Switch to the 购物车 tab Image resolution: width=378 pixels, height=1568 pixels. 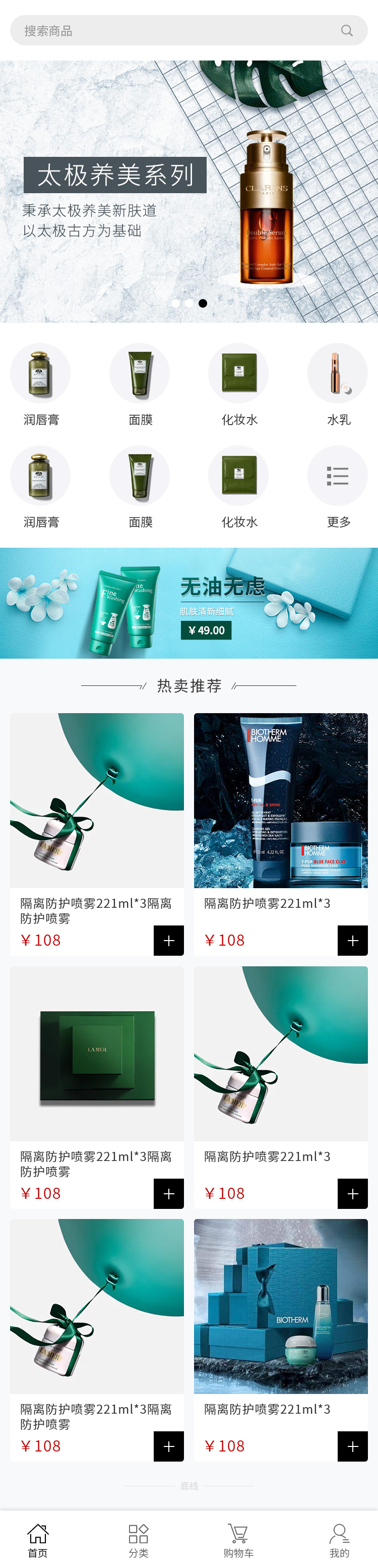click(238, 1540)
